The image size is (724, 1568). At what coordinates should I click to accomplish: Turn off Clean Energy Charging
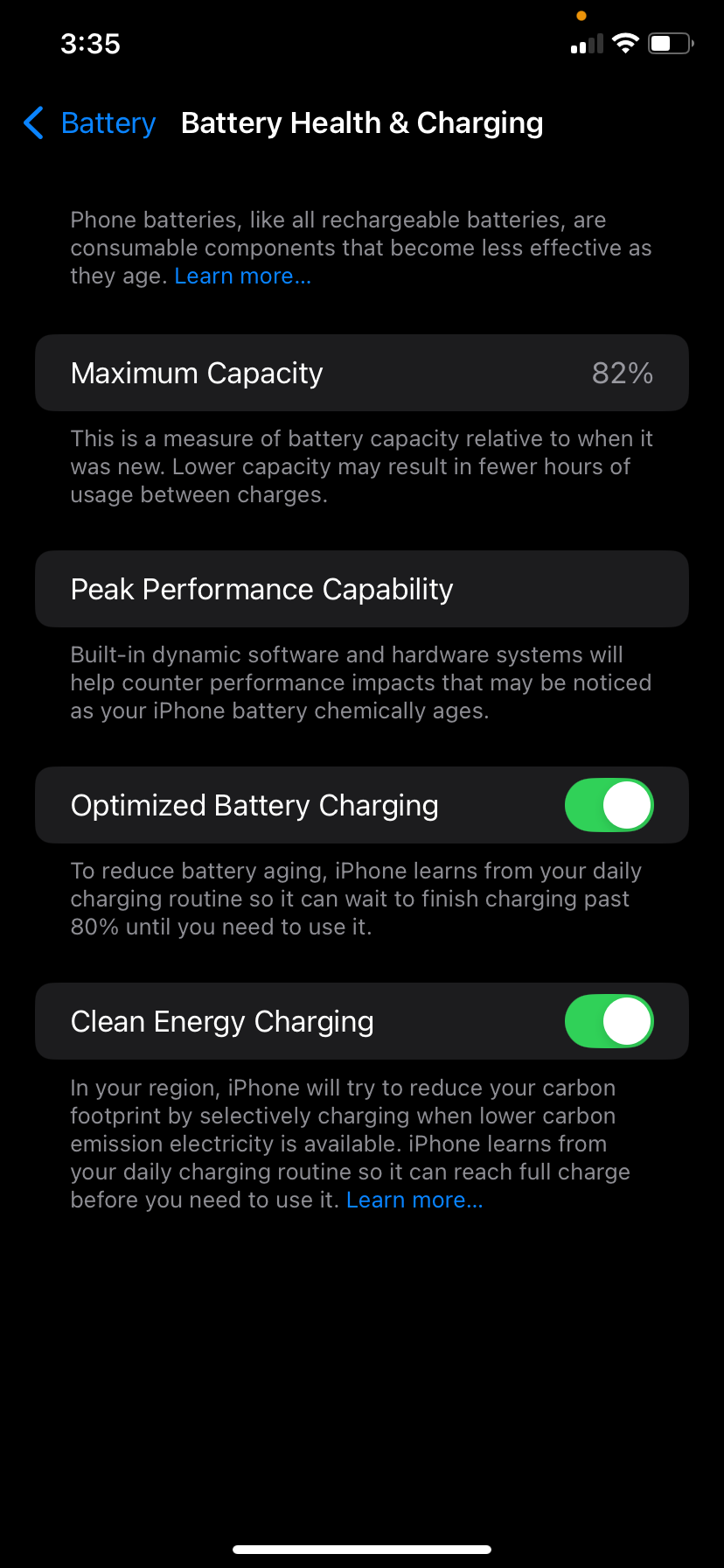point(609,1021)
